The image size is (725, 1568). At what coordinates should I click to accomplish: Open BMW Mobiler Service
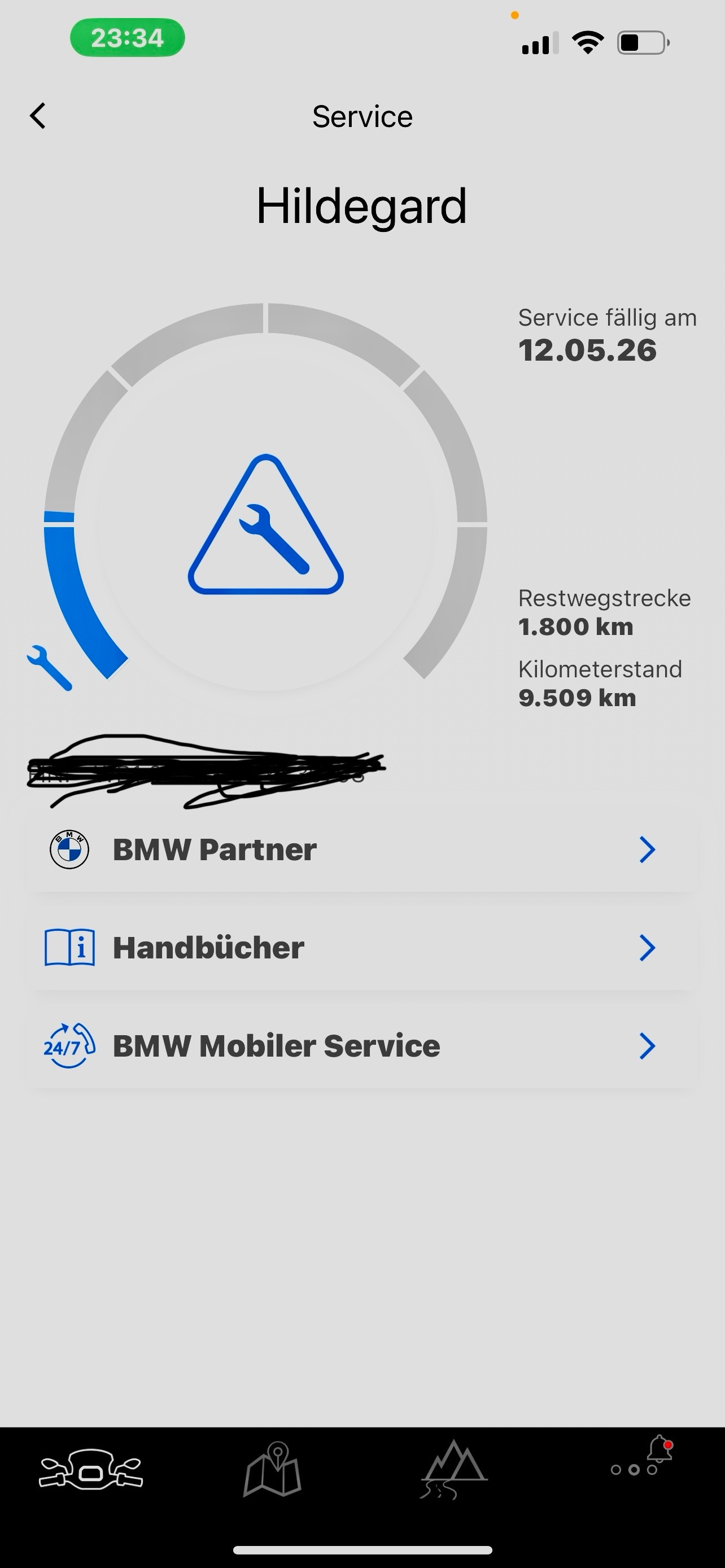coord(362,1046)
